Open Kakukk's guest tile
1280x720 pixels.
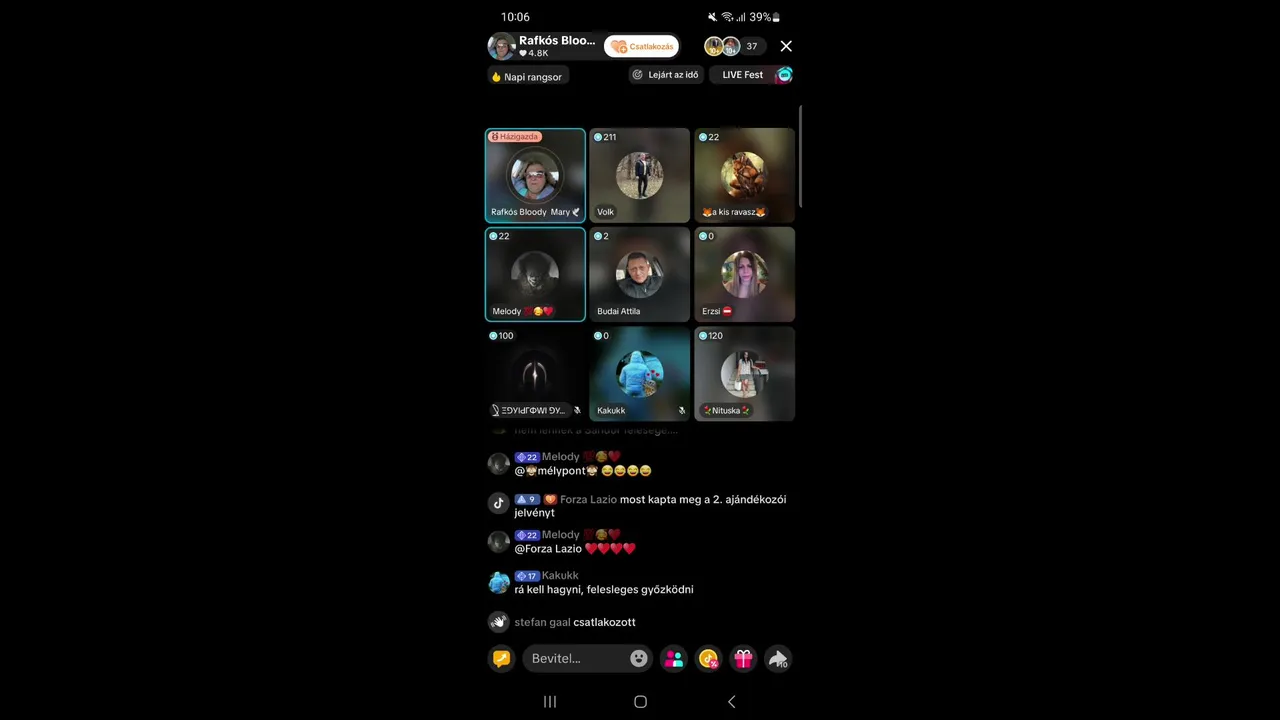pos(639,373)
